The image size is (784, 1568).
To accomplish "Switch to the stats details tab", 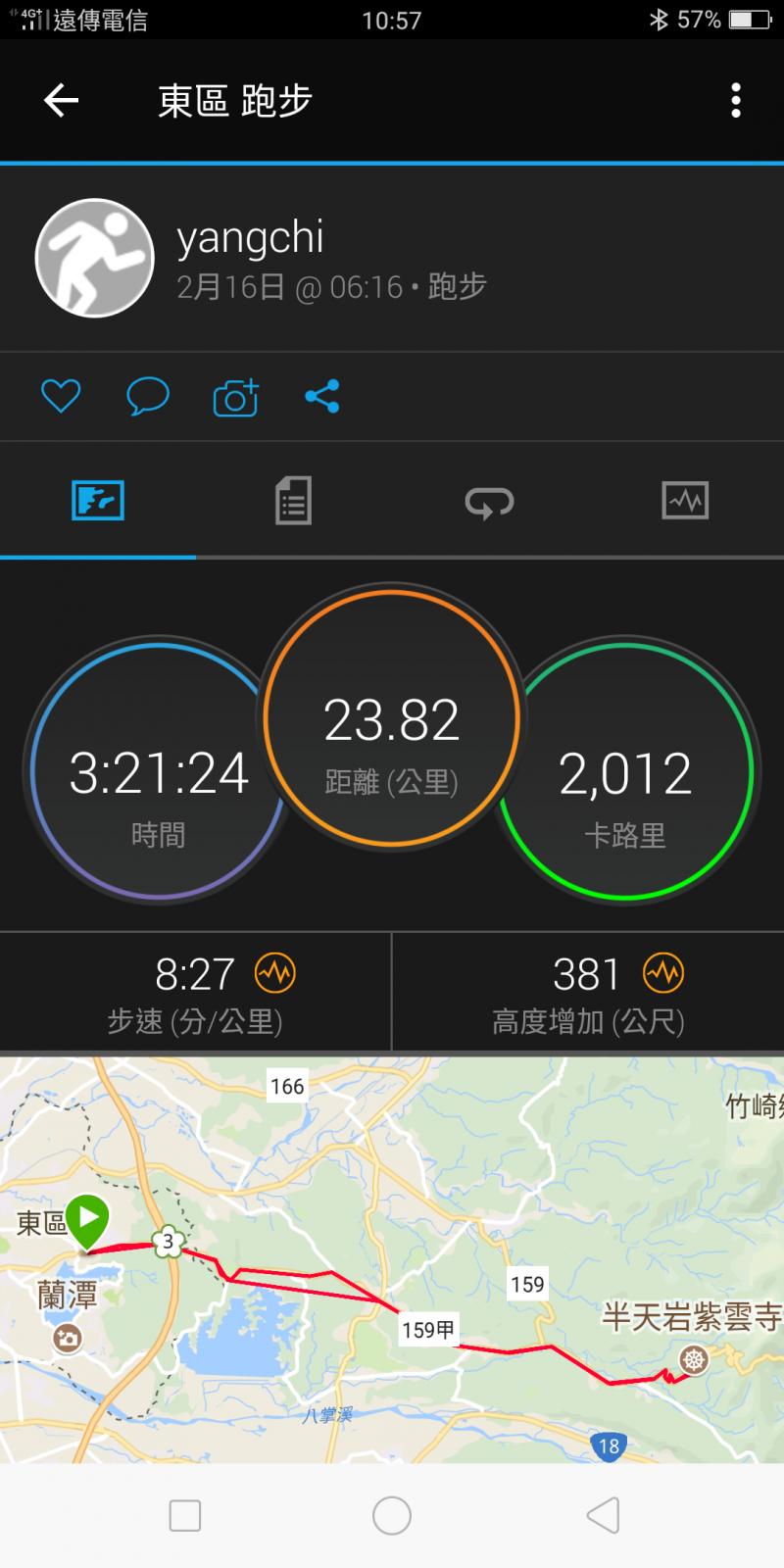I will pos(293,501).
